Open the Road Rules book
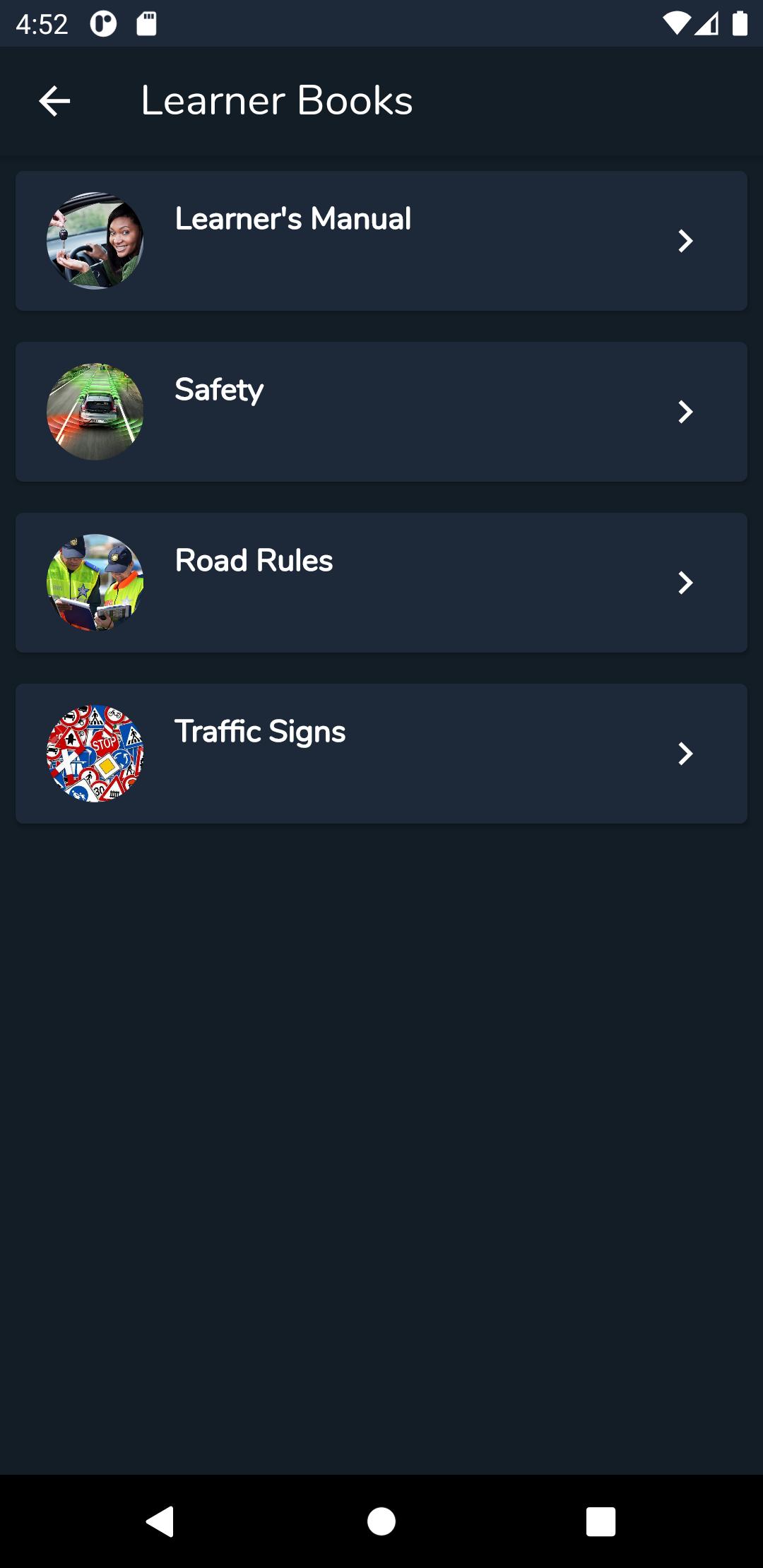 click(x=381, y=583)
